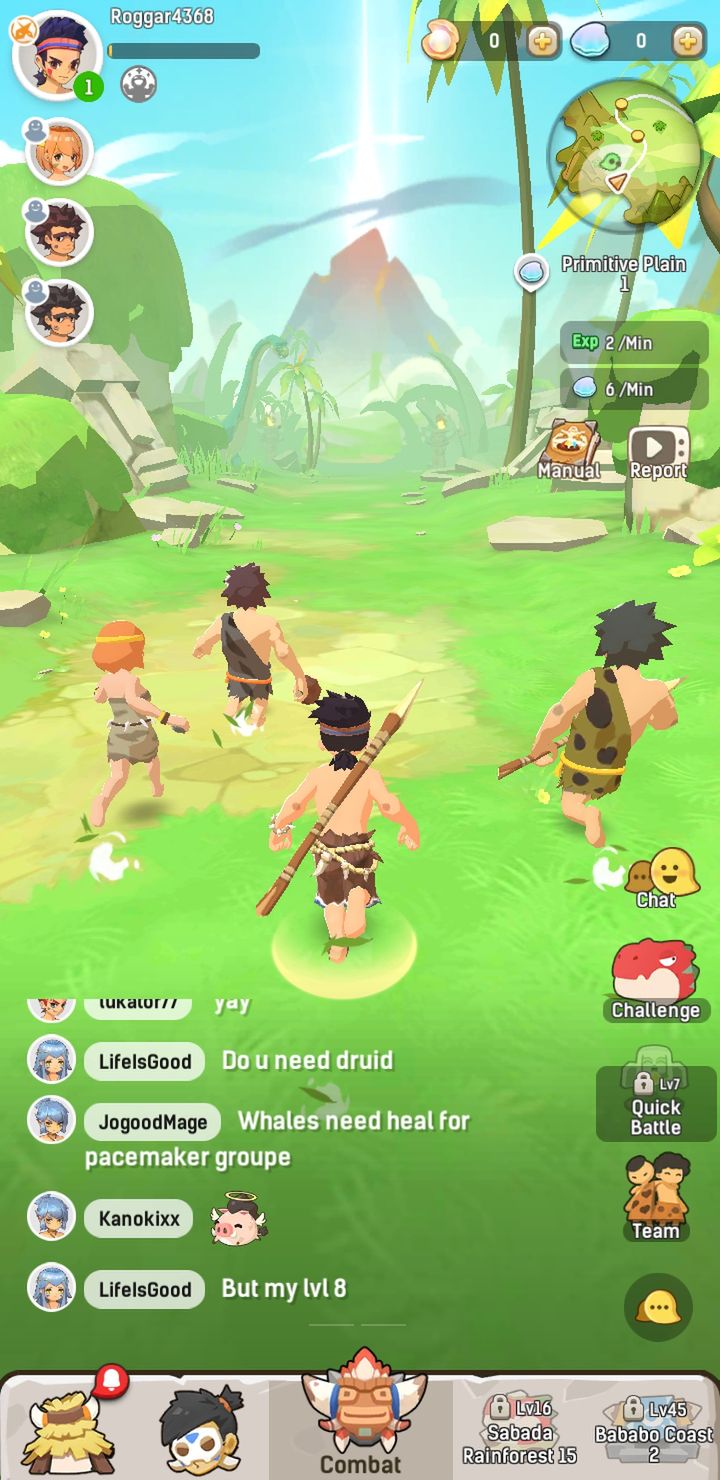Tap the yellow speech bubble button

[658, 1306]
